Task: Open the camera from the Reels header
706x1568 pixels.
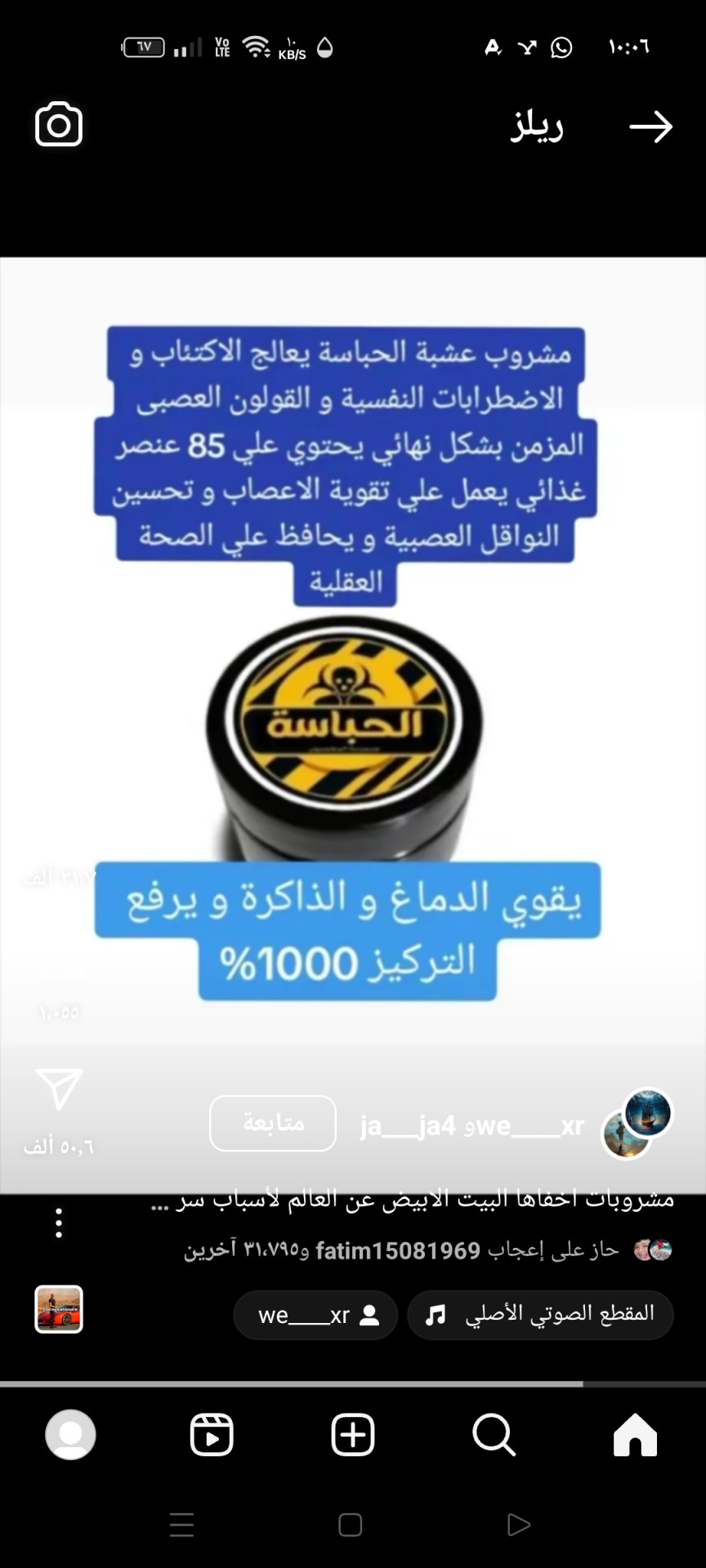Action: [59, 125]
